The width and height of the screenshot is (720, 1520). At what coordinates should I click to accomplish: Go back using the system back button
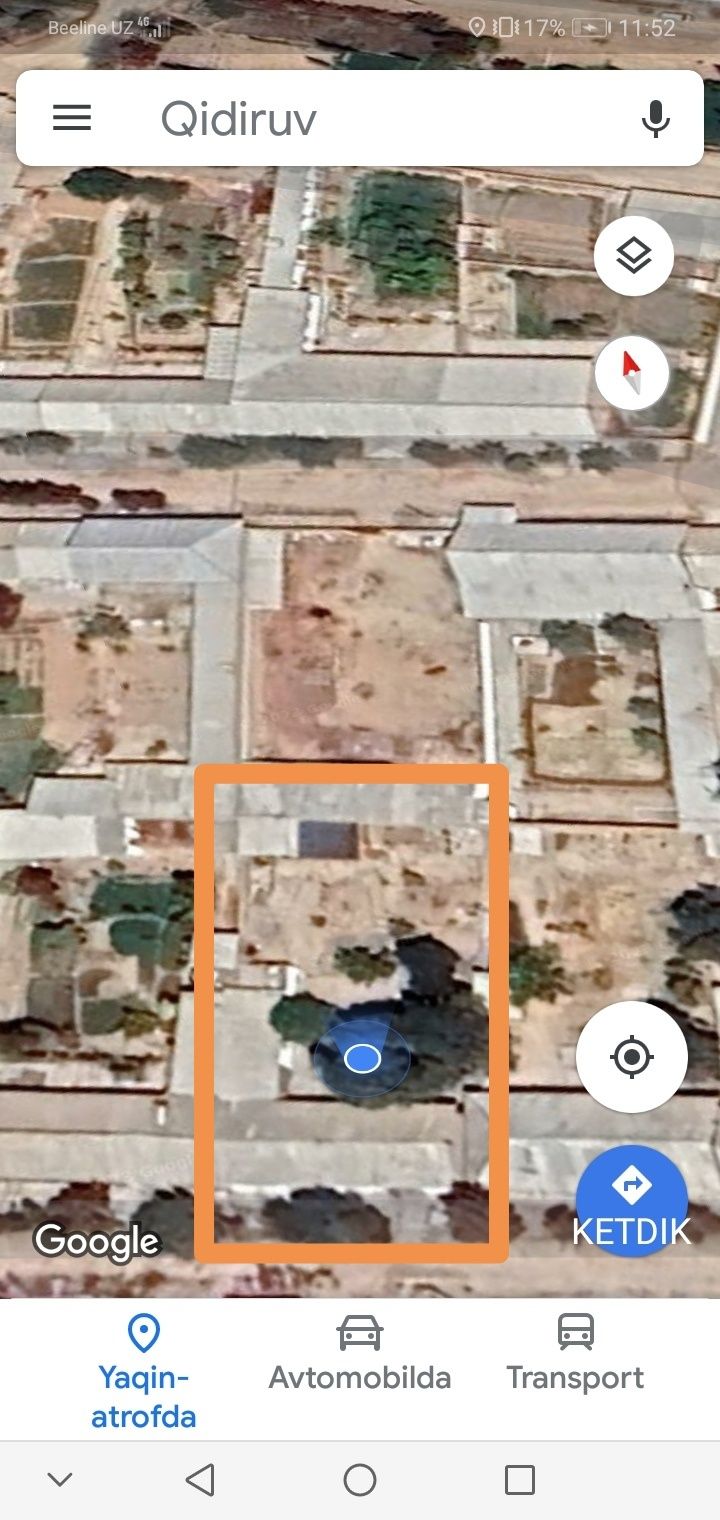coord(201,1480)
